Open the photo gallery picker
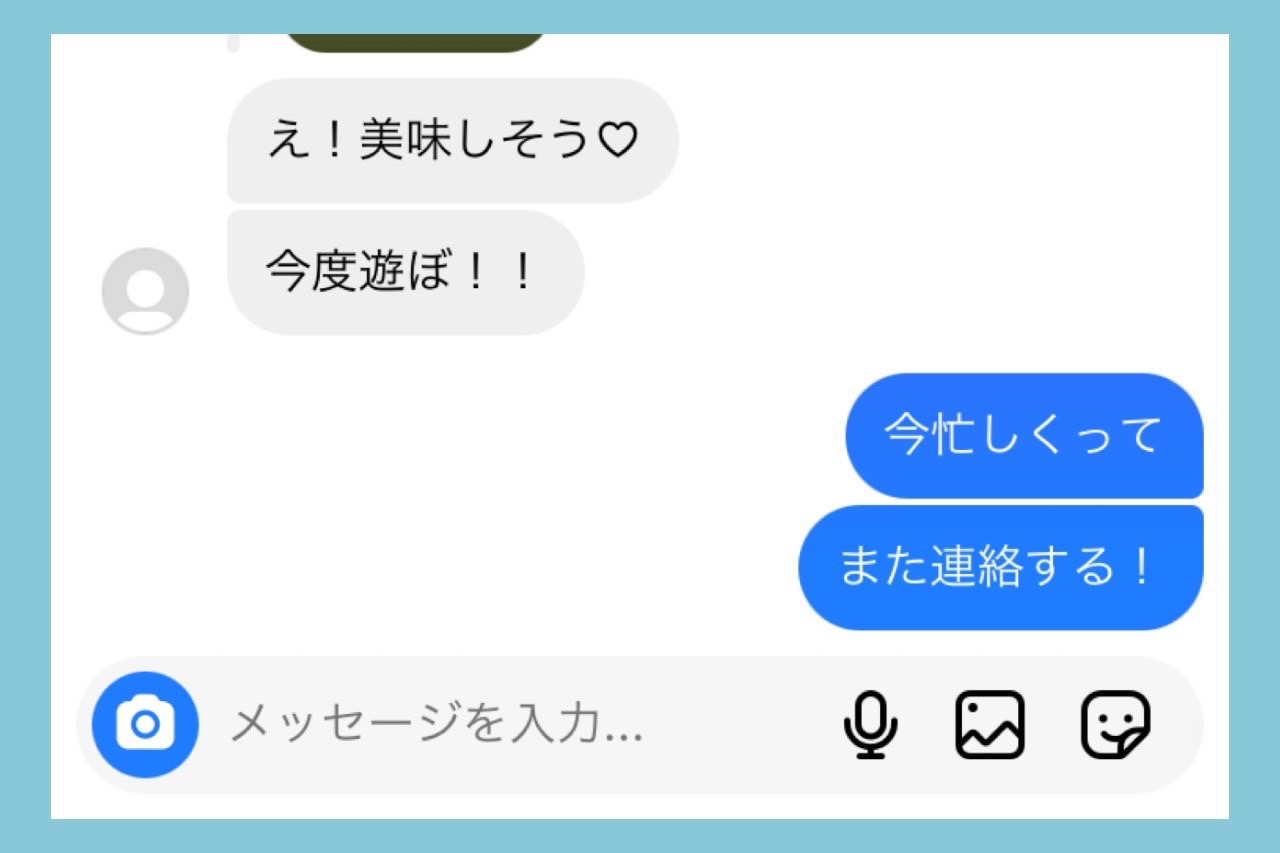The image size is (1280, 853). pyautogui.click(x=990, y=724)
